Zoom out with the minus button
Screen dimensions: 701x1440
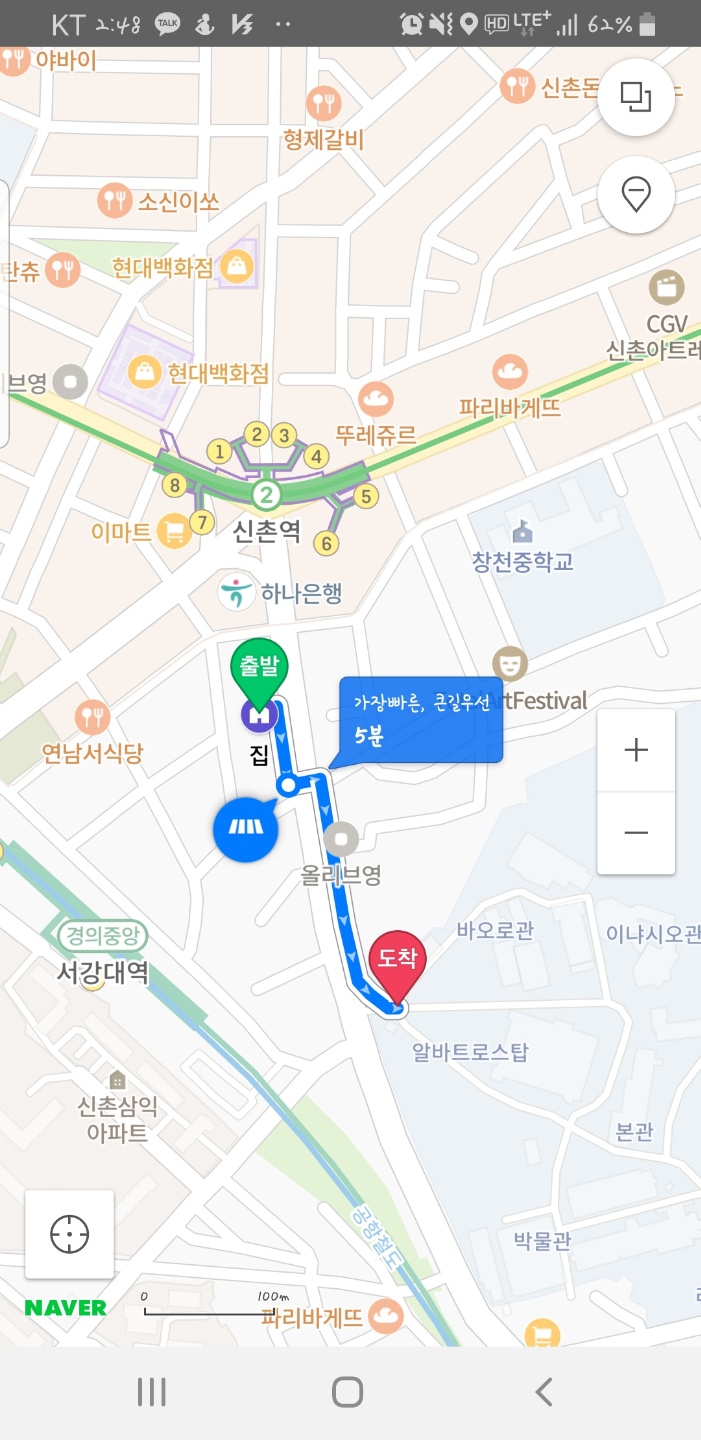pos(636,833)
